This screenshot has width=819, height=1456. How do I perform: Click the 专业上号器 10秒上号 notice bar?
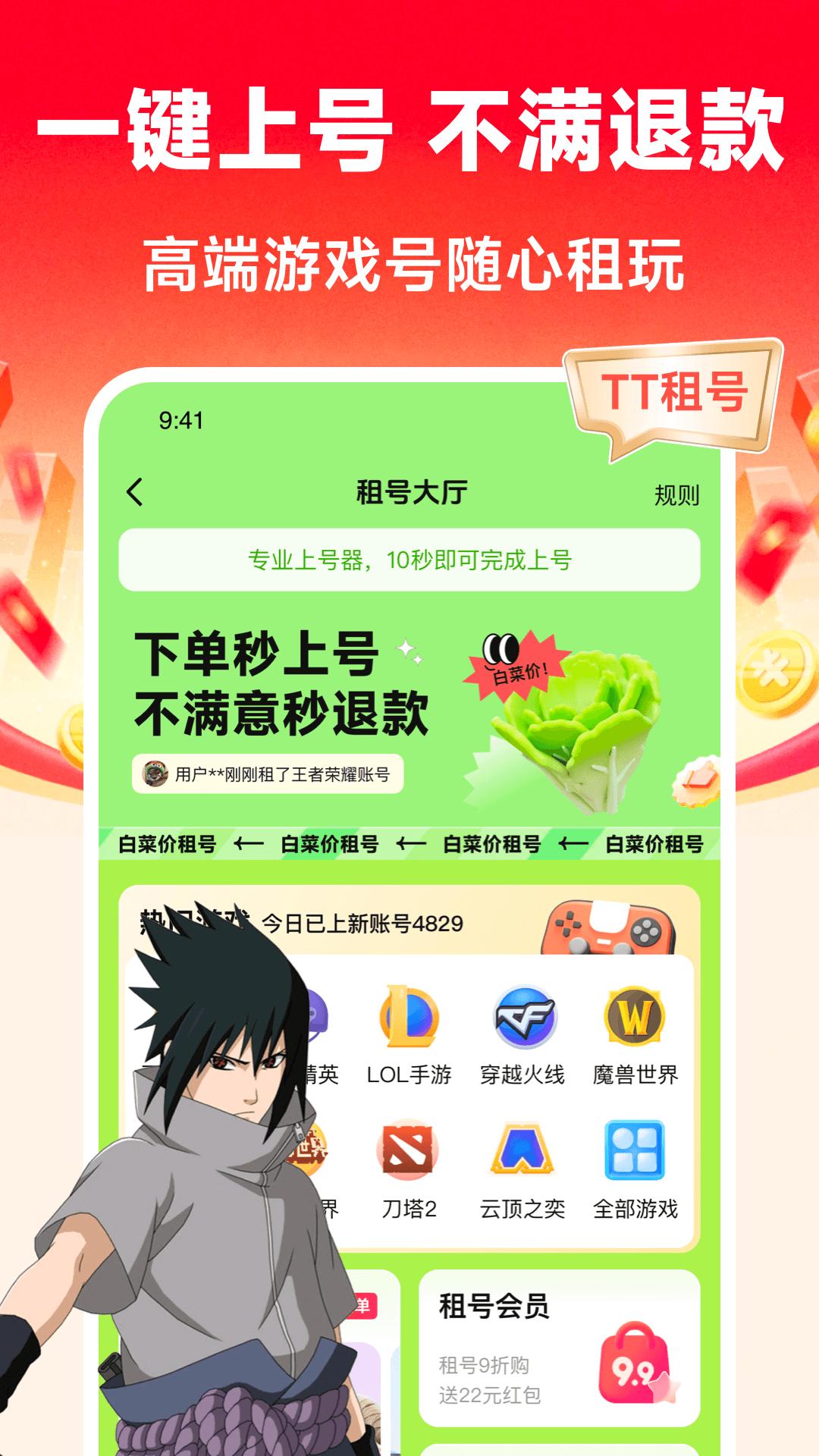tap(409, 560)
